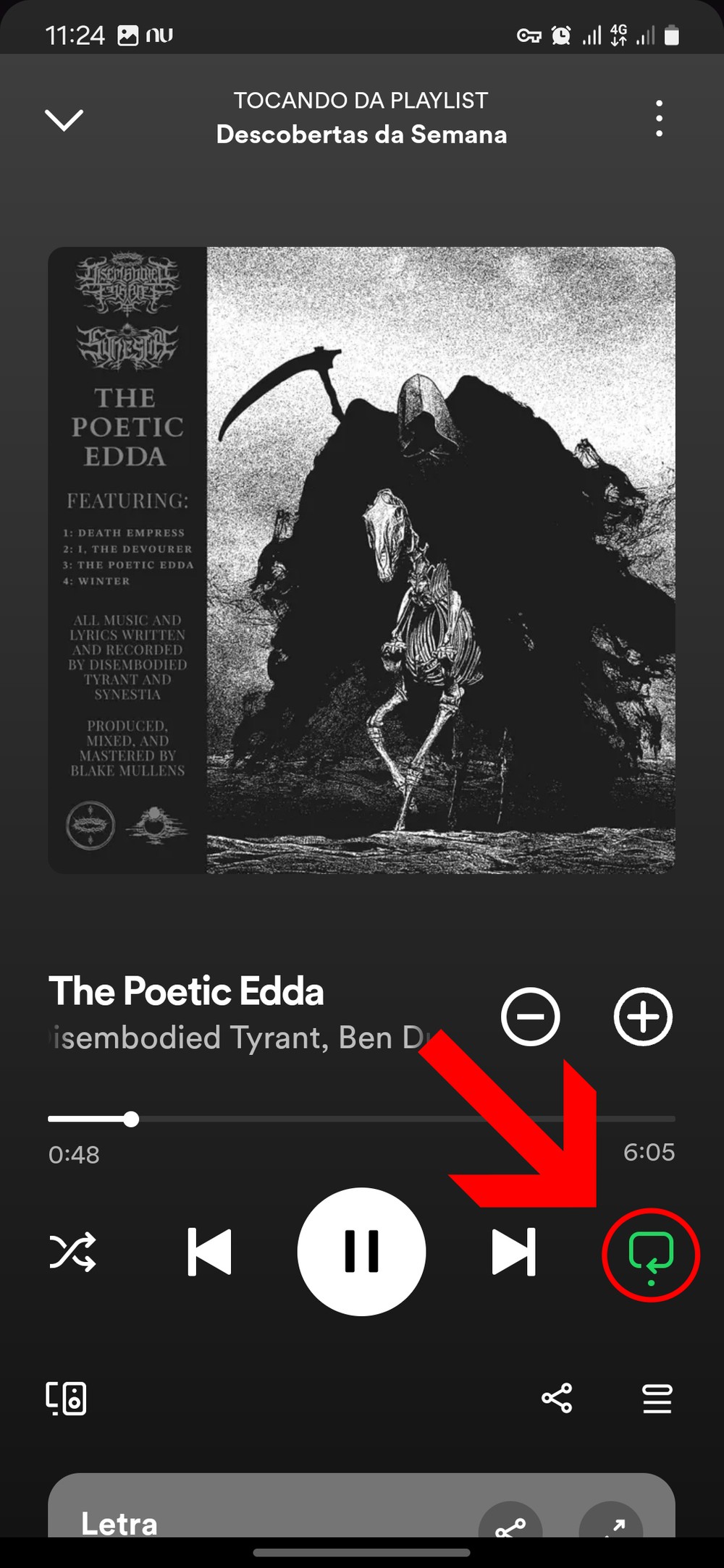Open the artist names under the title
Viewport: 724px width, 1568px height.
[x=239, y=1038]
